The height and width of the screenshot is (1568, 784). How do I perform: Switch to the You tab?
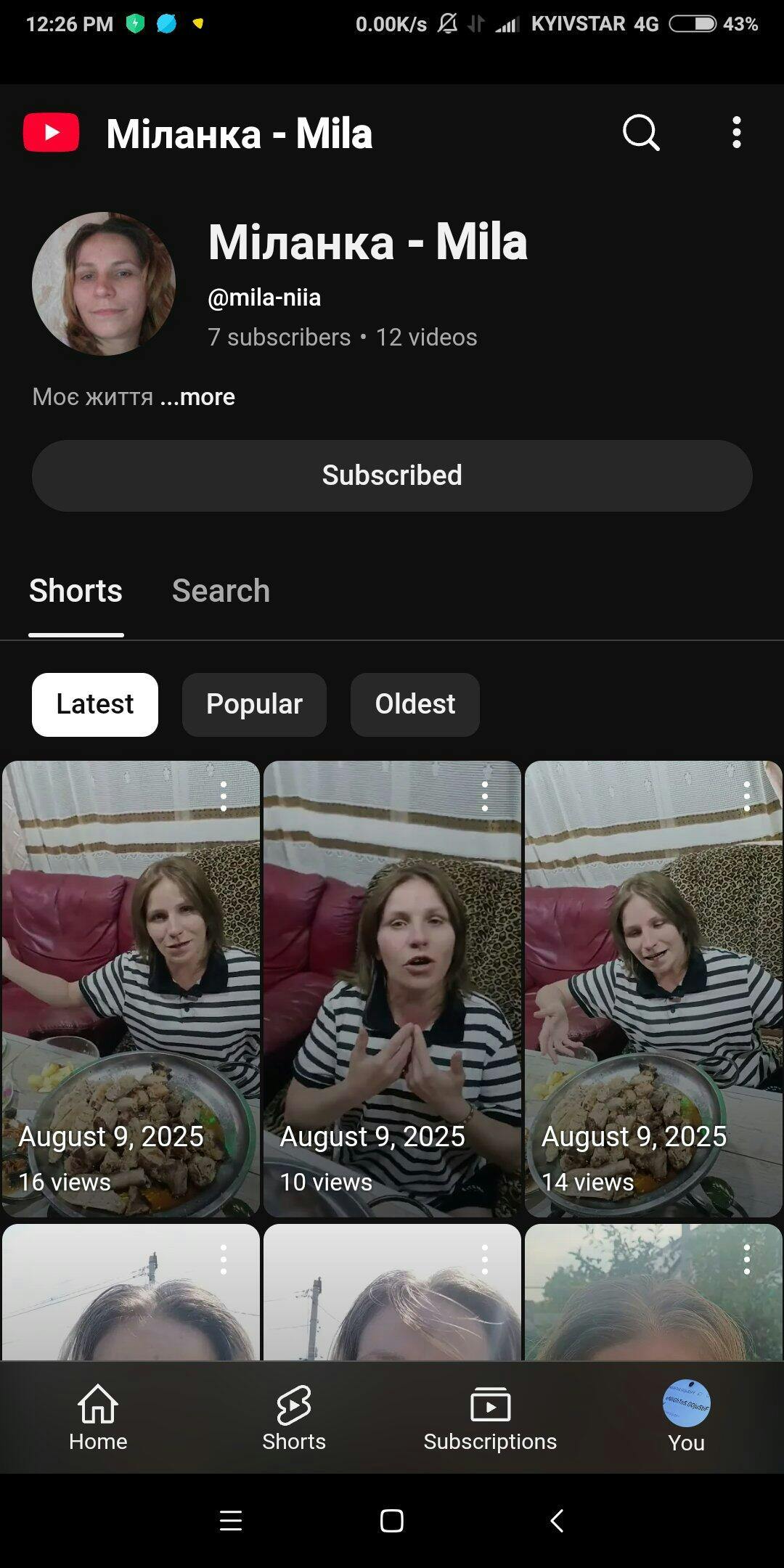tap(686, 1417)
